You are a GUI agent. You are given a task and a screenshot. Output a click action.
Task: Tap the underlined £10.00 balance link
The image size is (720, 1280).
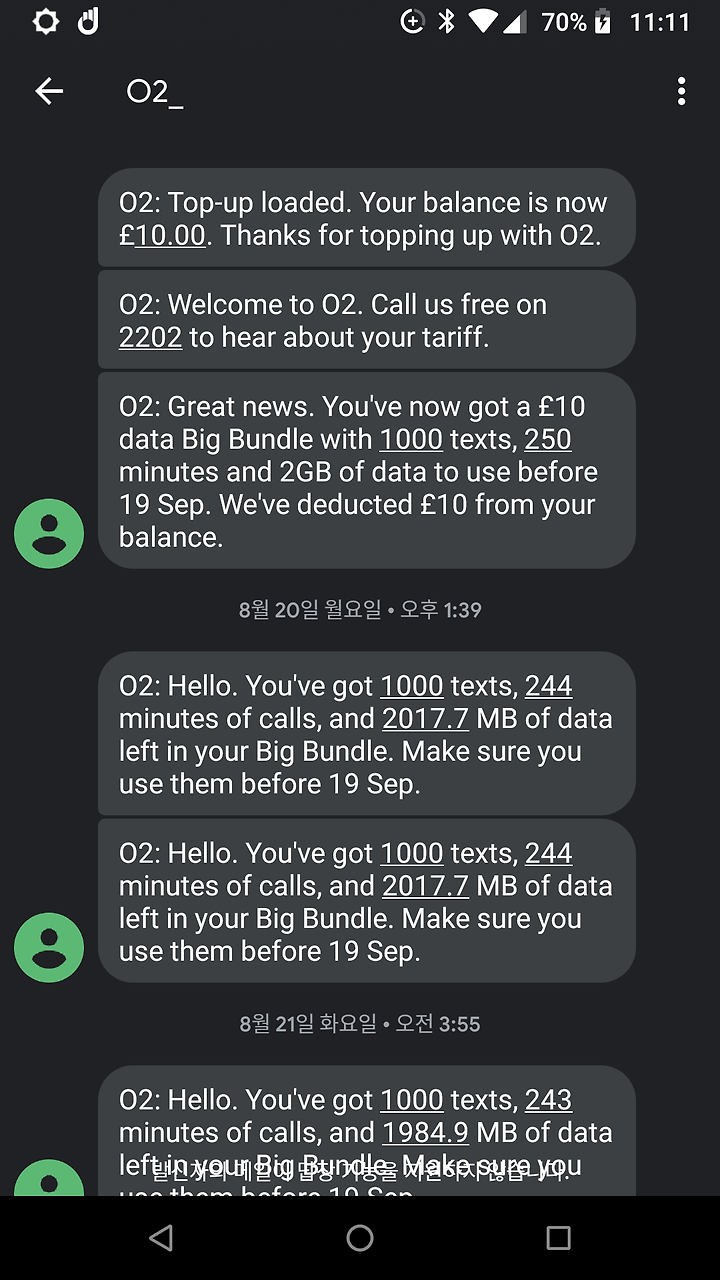click(170, 236)
